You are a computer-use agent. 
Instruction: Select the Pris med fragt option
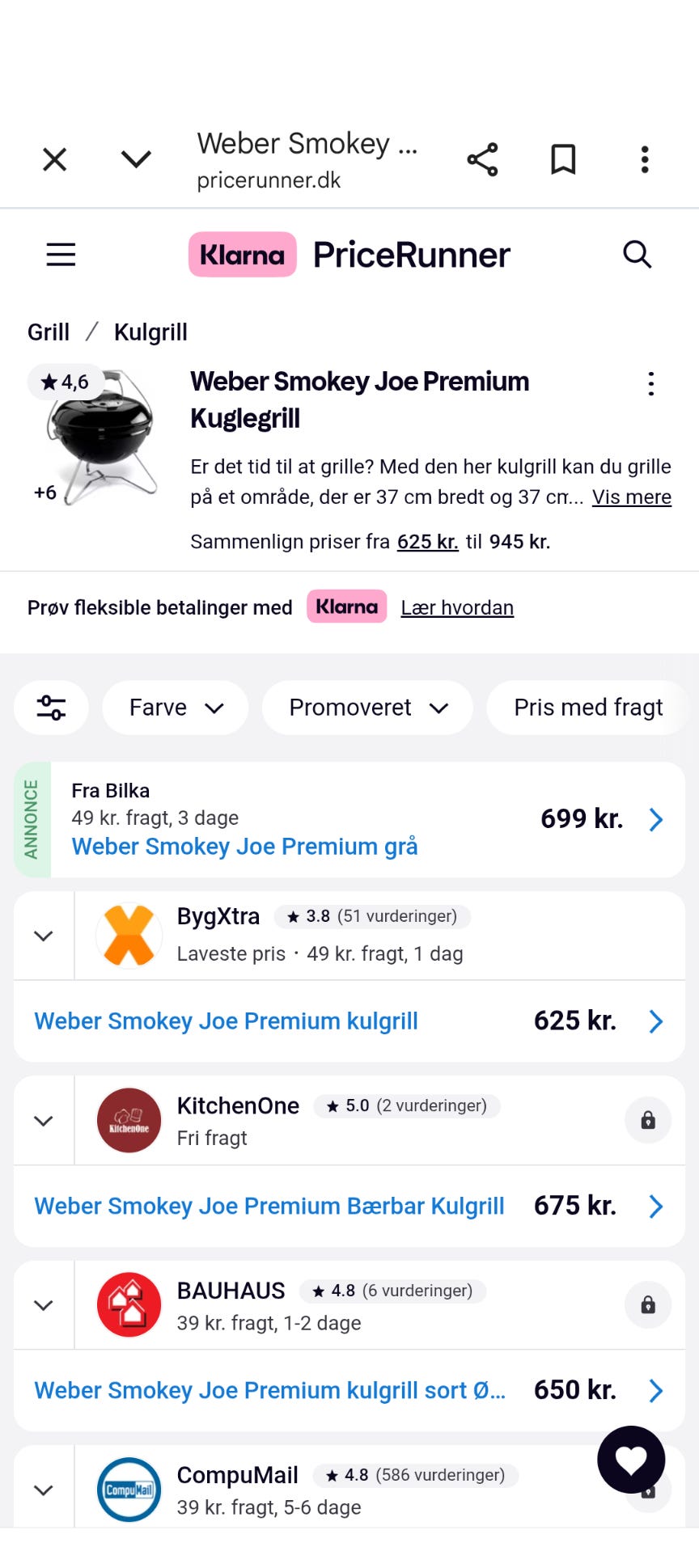(587, 708)
